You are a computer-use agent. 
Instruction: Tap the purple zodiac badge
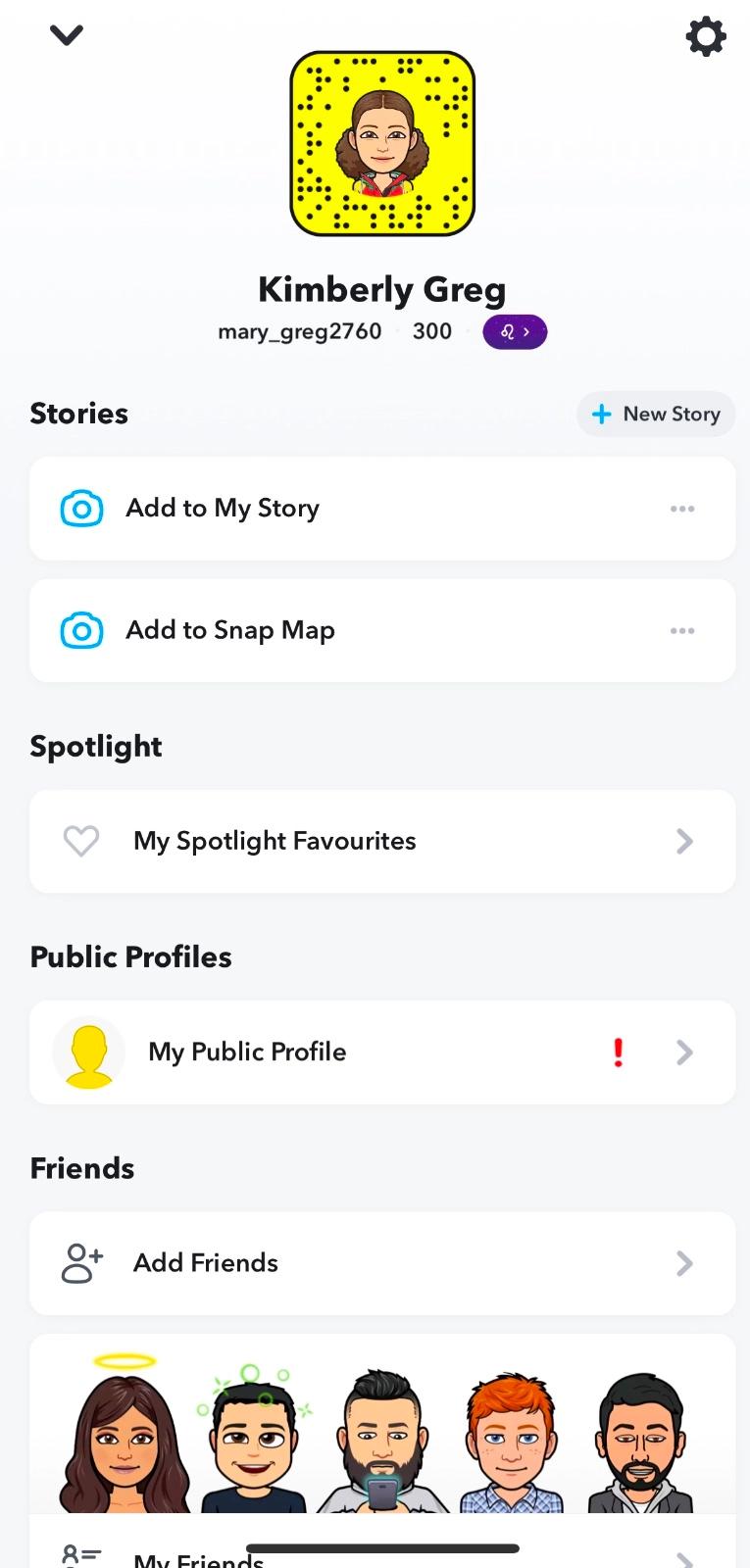[x=515, y=332]
